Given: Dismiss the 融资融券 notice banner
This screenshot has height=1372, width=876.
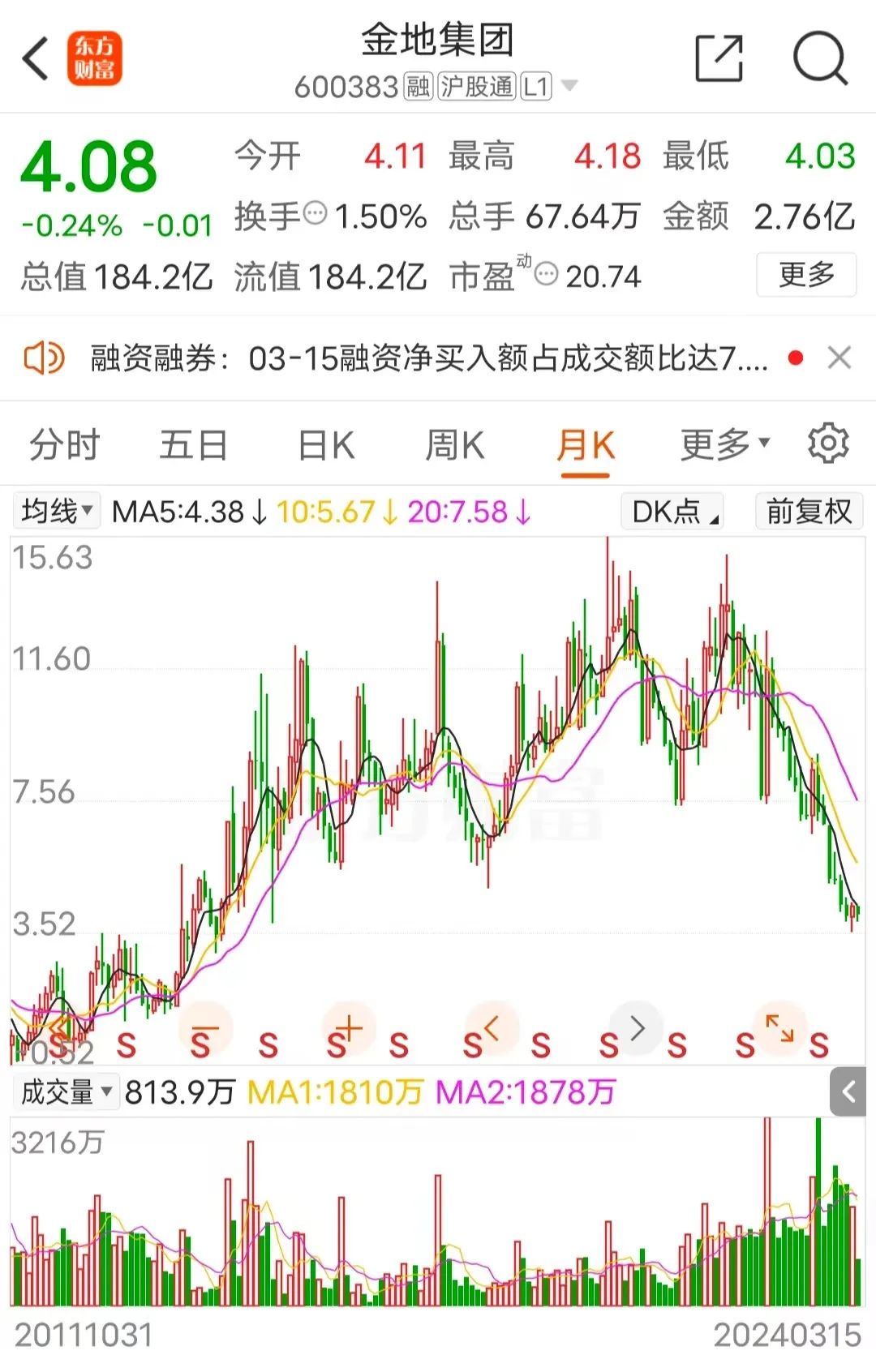Looking at the screenshot, I should click(839, 358).
